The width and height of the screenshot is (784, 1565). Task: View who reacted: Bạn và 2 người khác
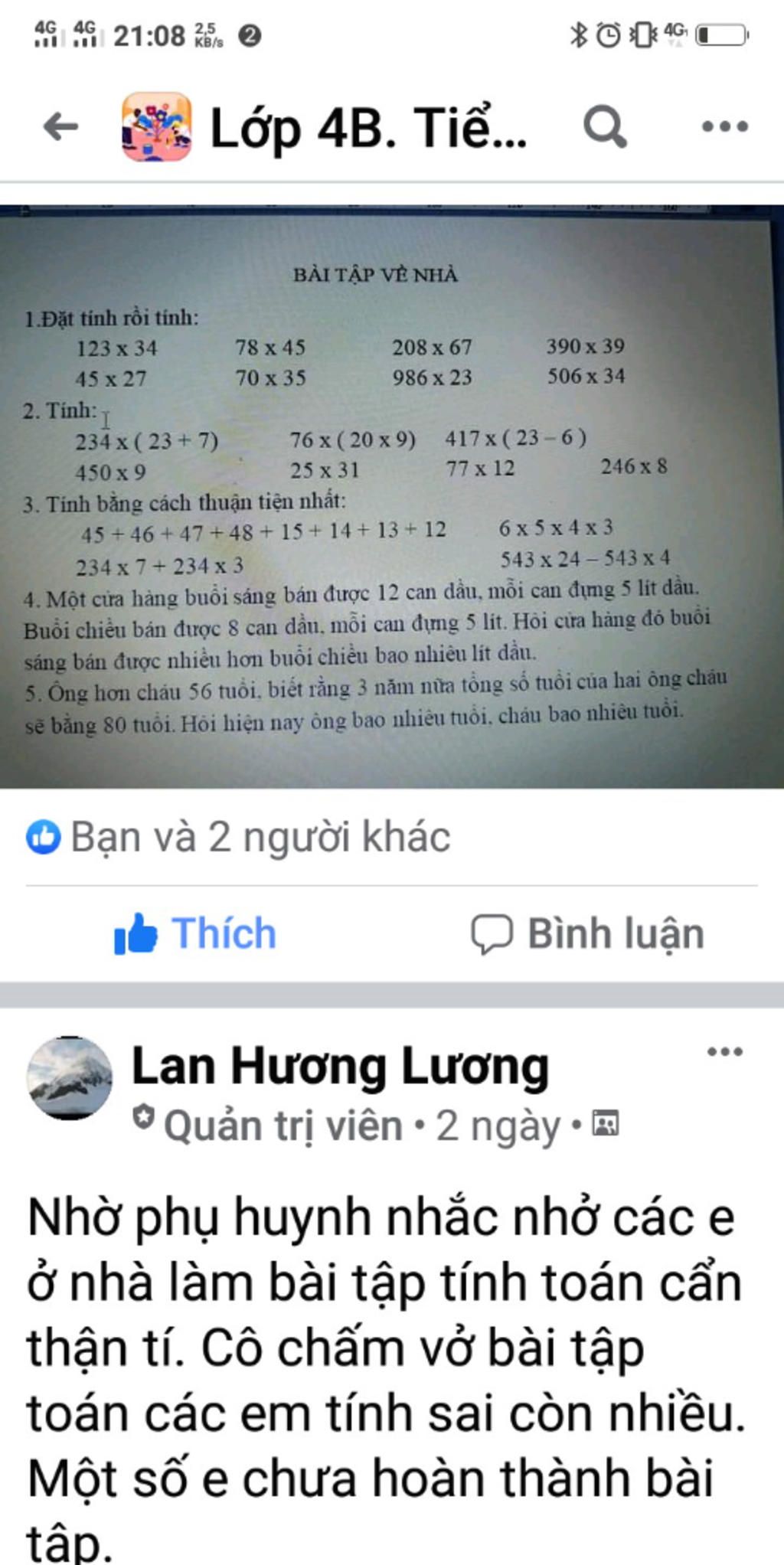coord(238,837)
